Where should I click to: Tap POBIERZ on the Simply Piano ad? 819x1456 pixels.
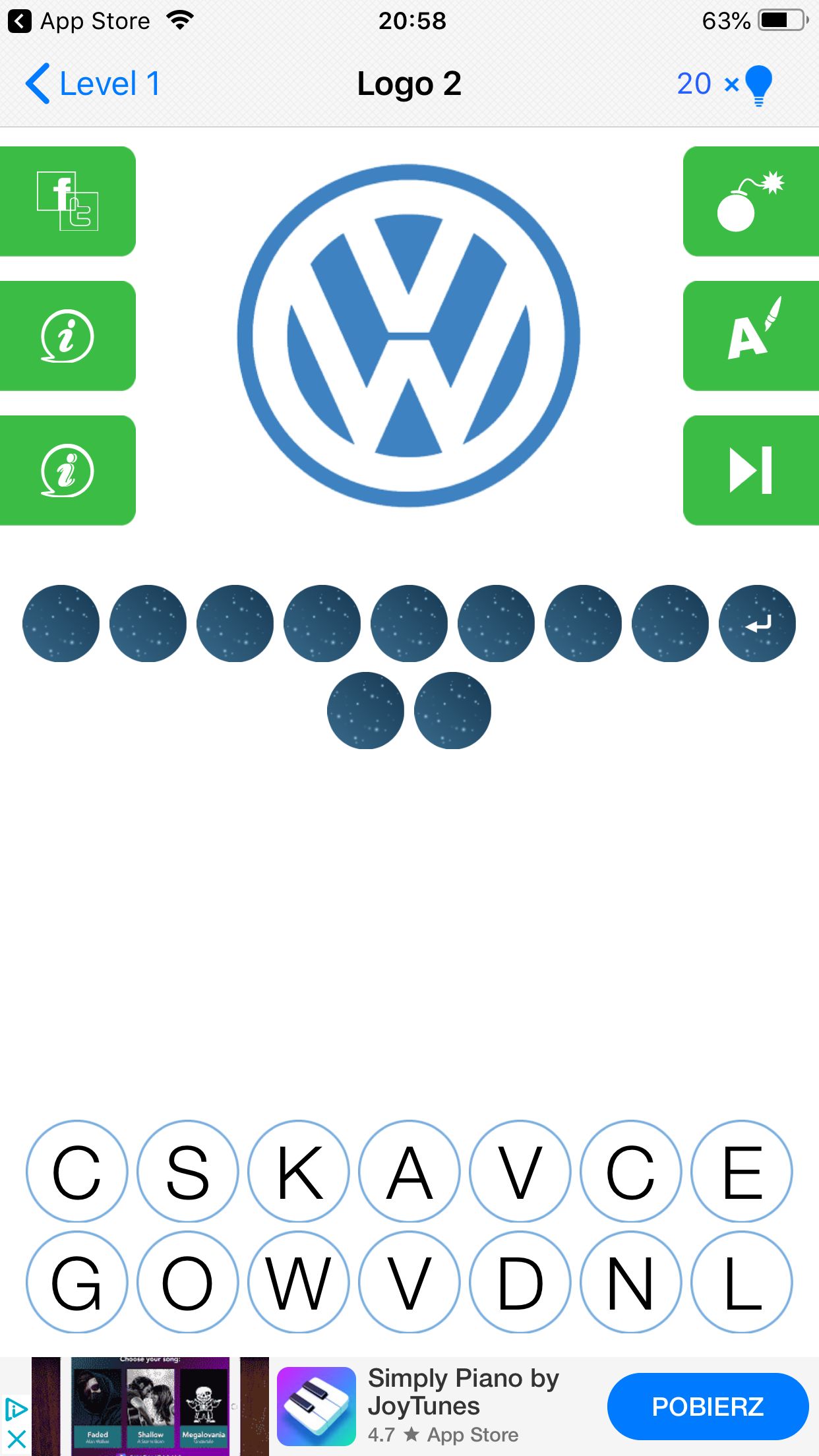(x=708, y=1407)
